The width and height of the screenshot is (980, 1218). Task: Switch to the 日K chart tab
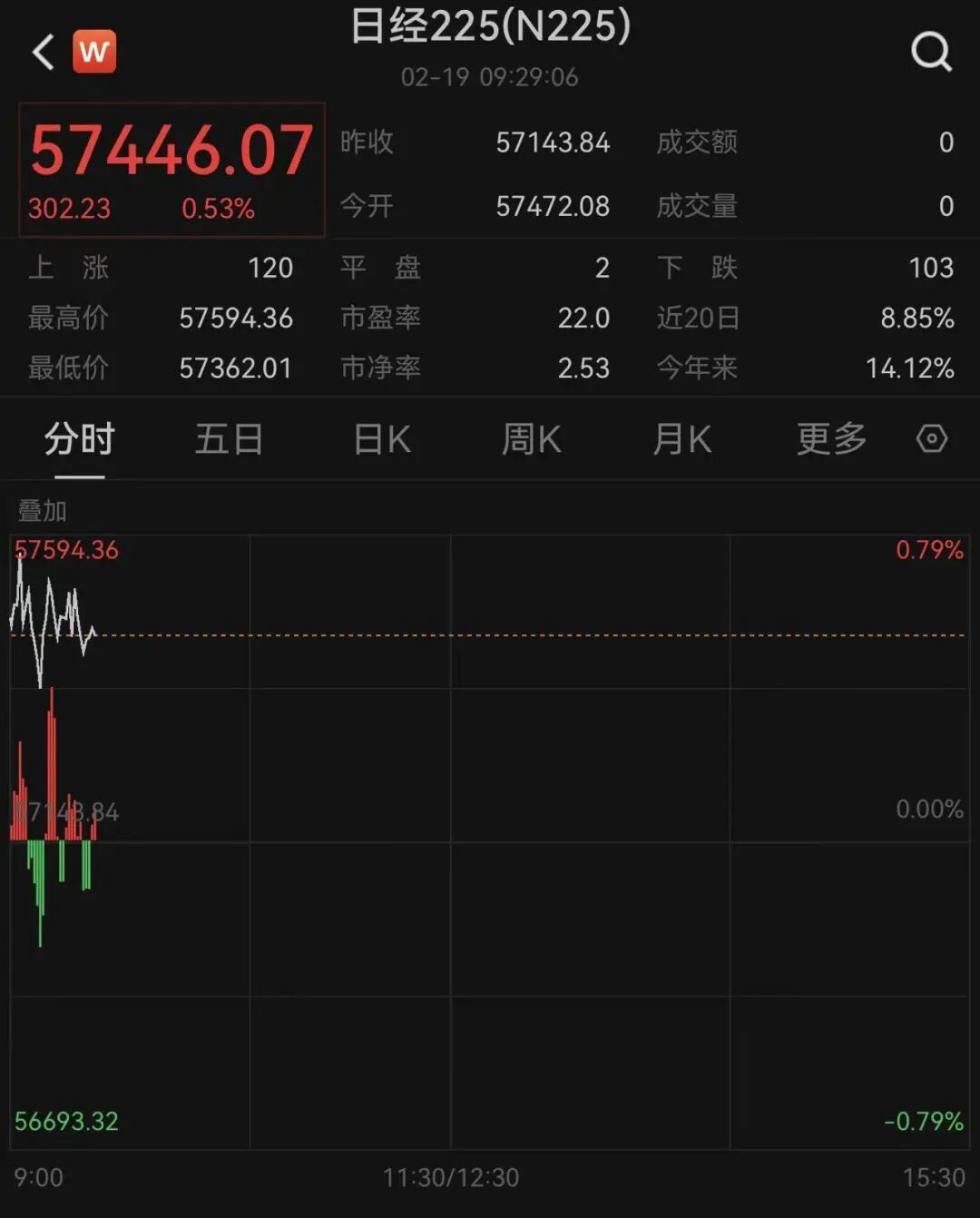coord(382,439)
